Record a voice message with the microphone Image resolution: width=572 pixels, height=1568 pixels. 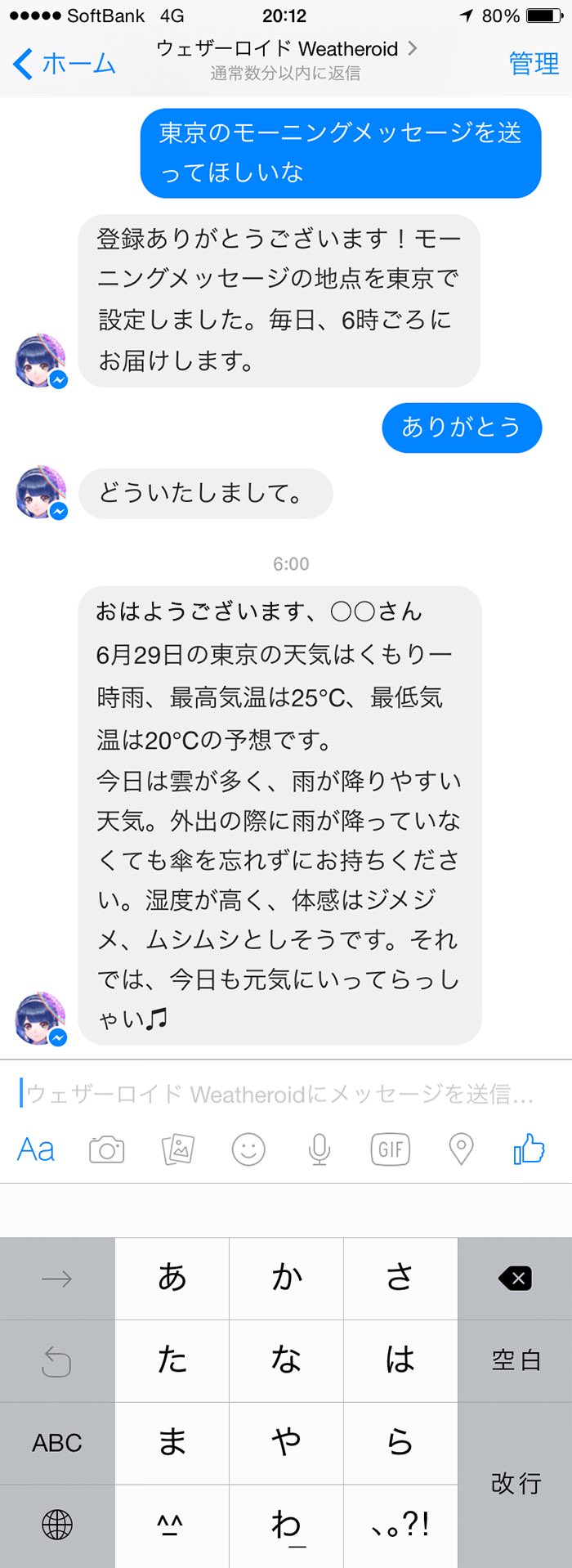click(320, 1150)
